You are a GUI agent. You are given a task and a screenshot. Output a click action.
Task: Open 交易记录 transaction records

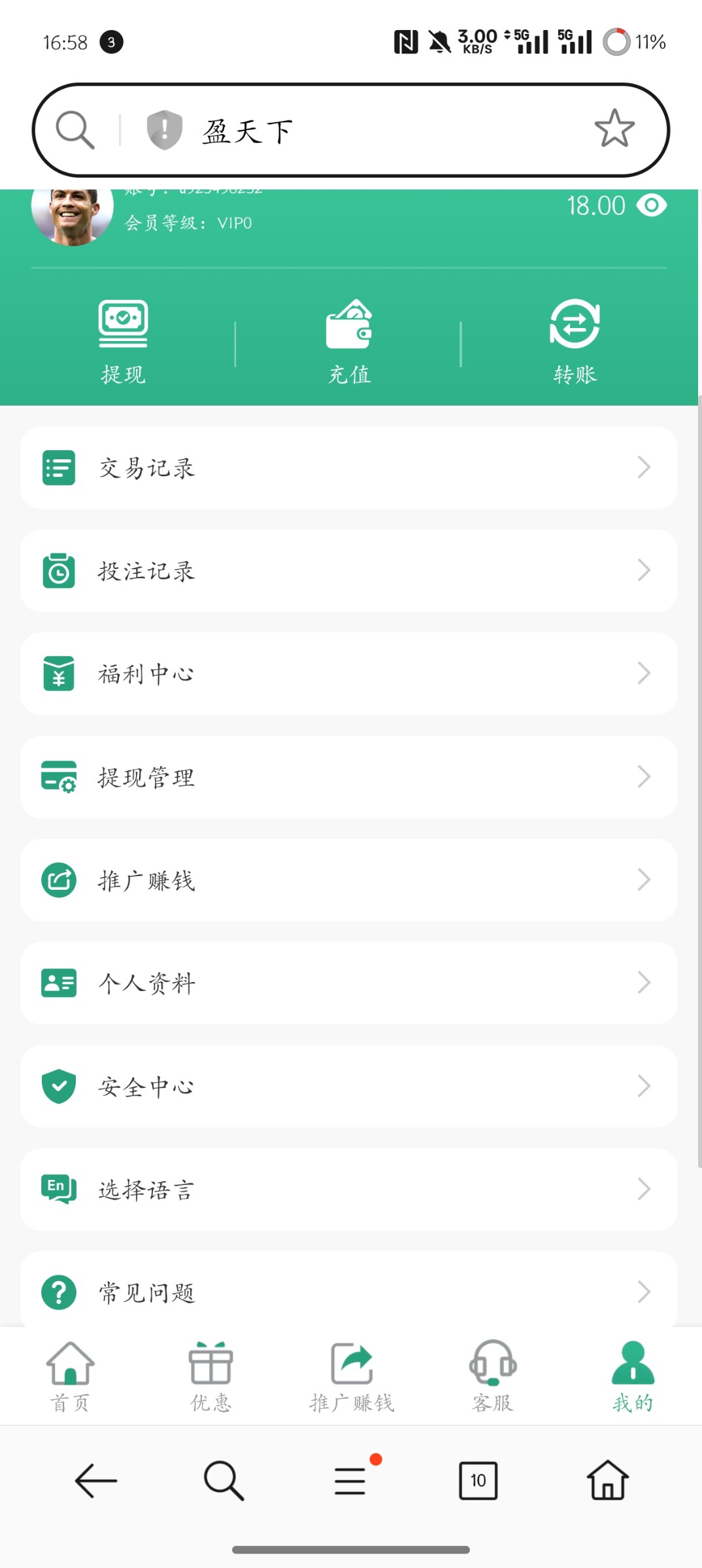point(348,468)
